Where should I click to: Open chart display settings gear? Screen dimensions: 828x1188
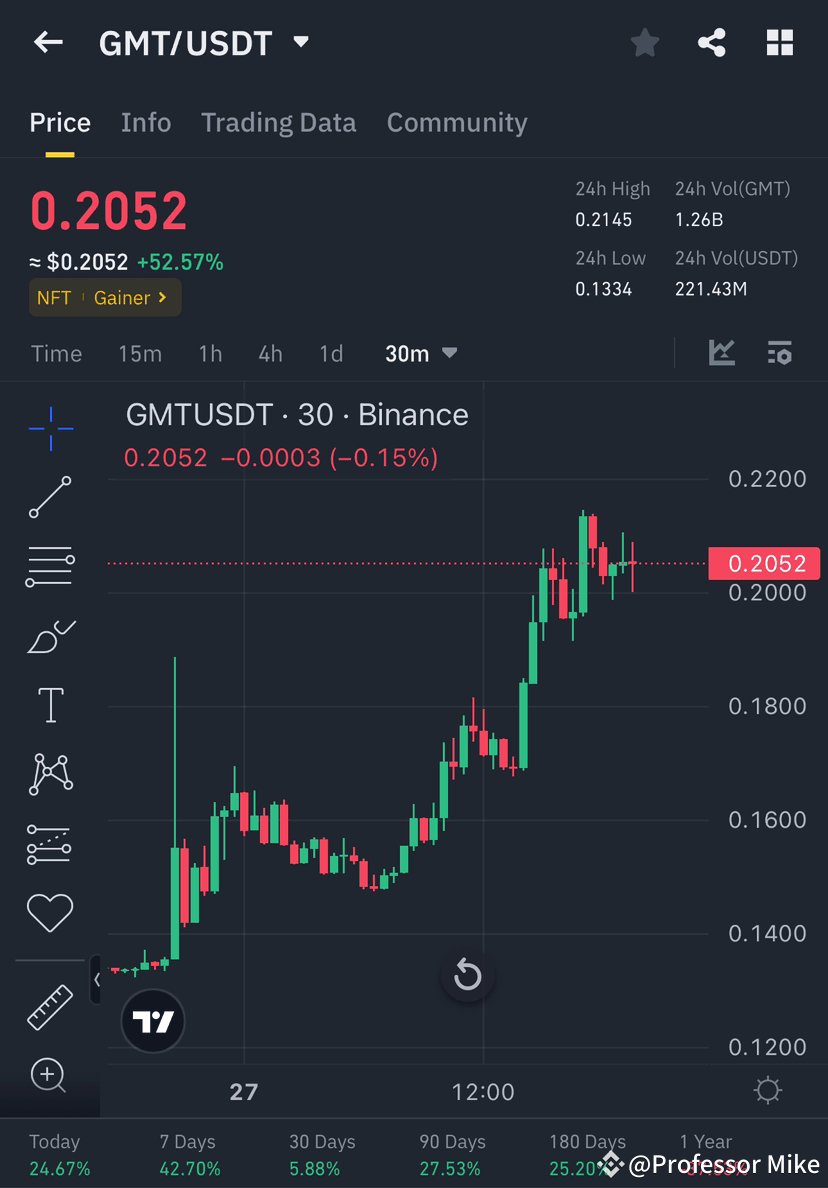pos(767,1091)
